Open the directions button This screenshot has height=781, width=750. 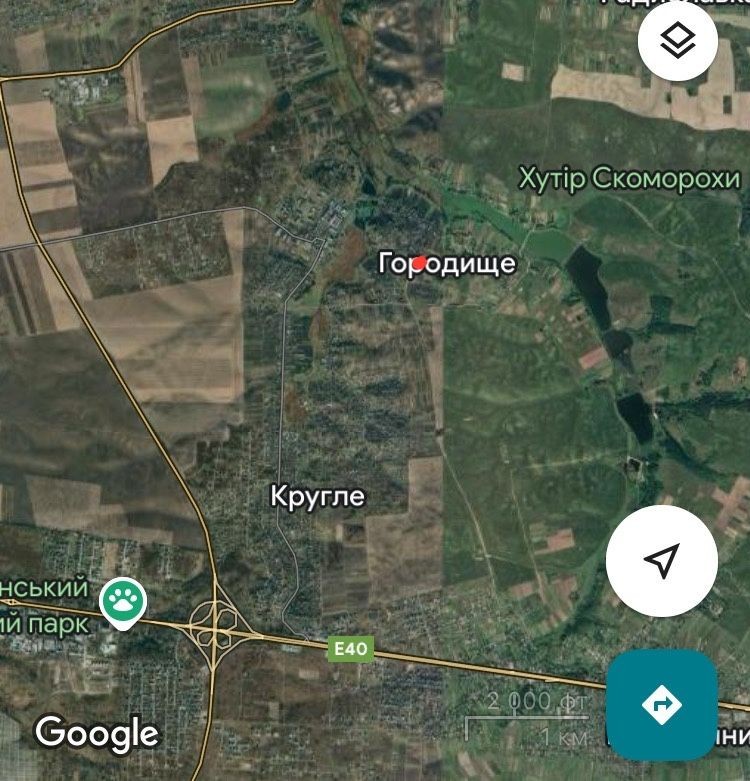click(x=661, y=705)
